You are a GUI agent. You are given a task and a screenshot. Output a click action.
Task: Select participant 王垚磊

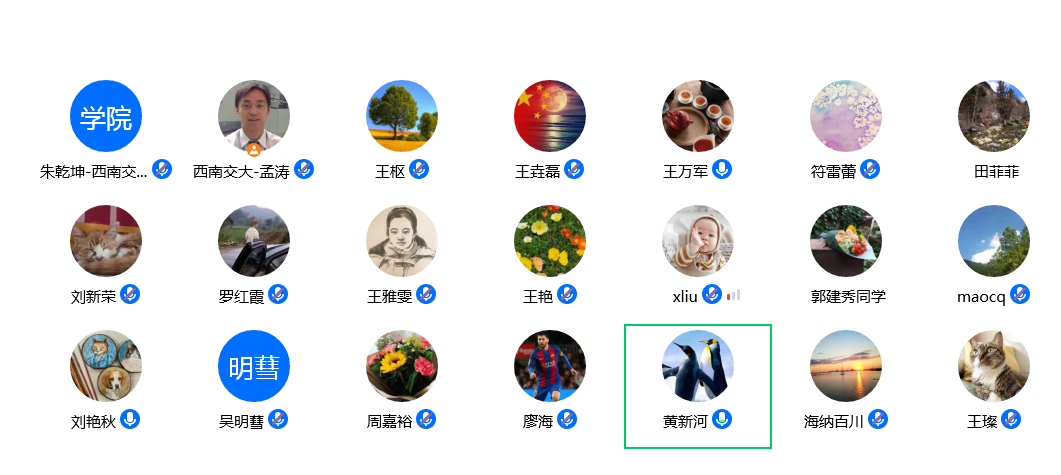tap(550, 116)
